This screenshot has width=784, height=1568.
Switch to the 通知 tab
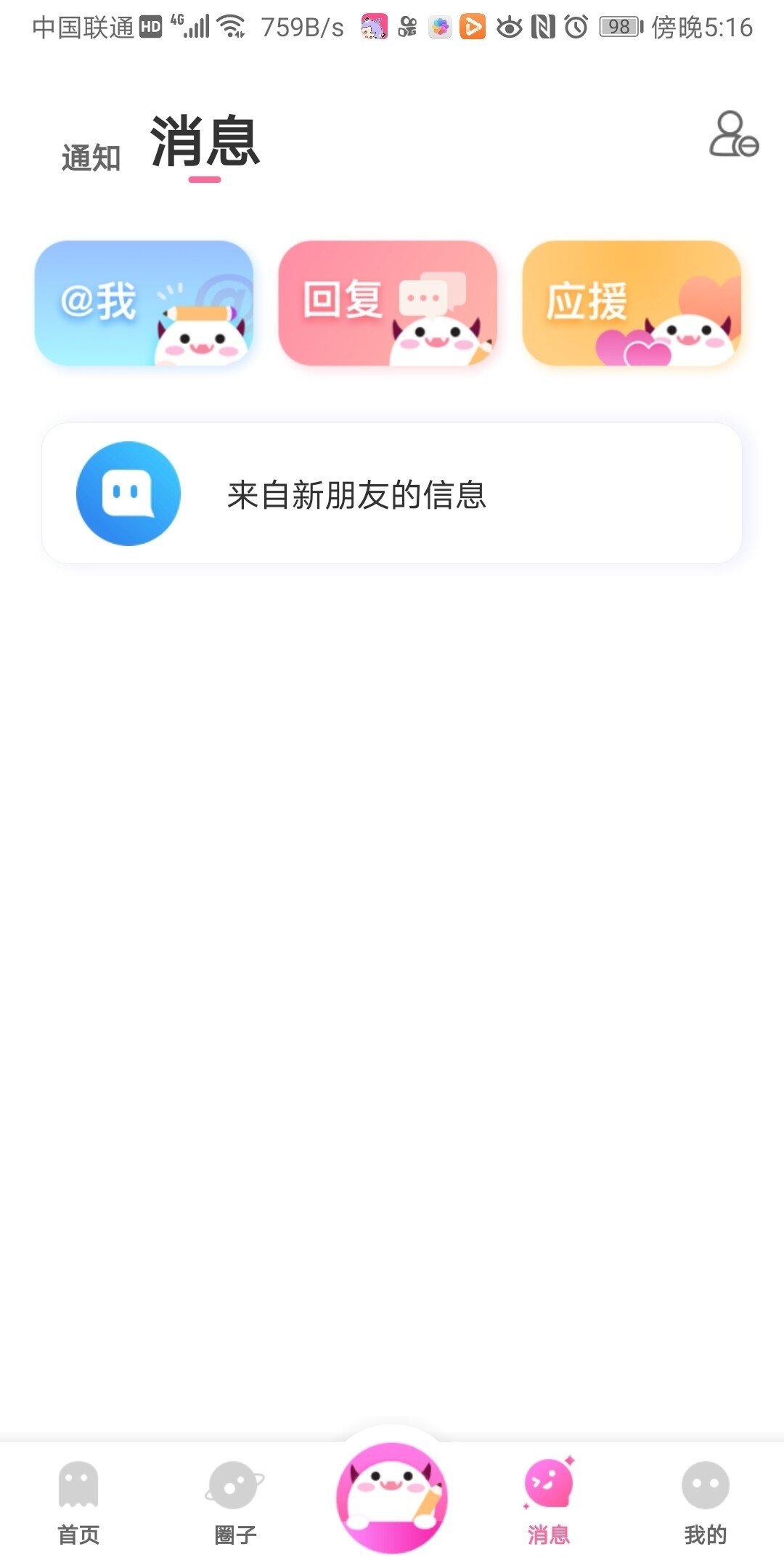click(x=91, y=158)
